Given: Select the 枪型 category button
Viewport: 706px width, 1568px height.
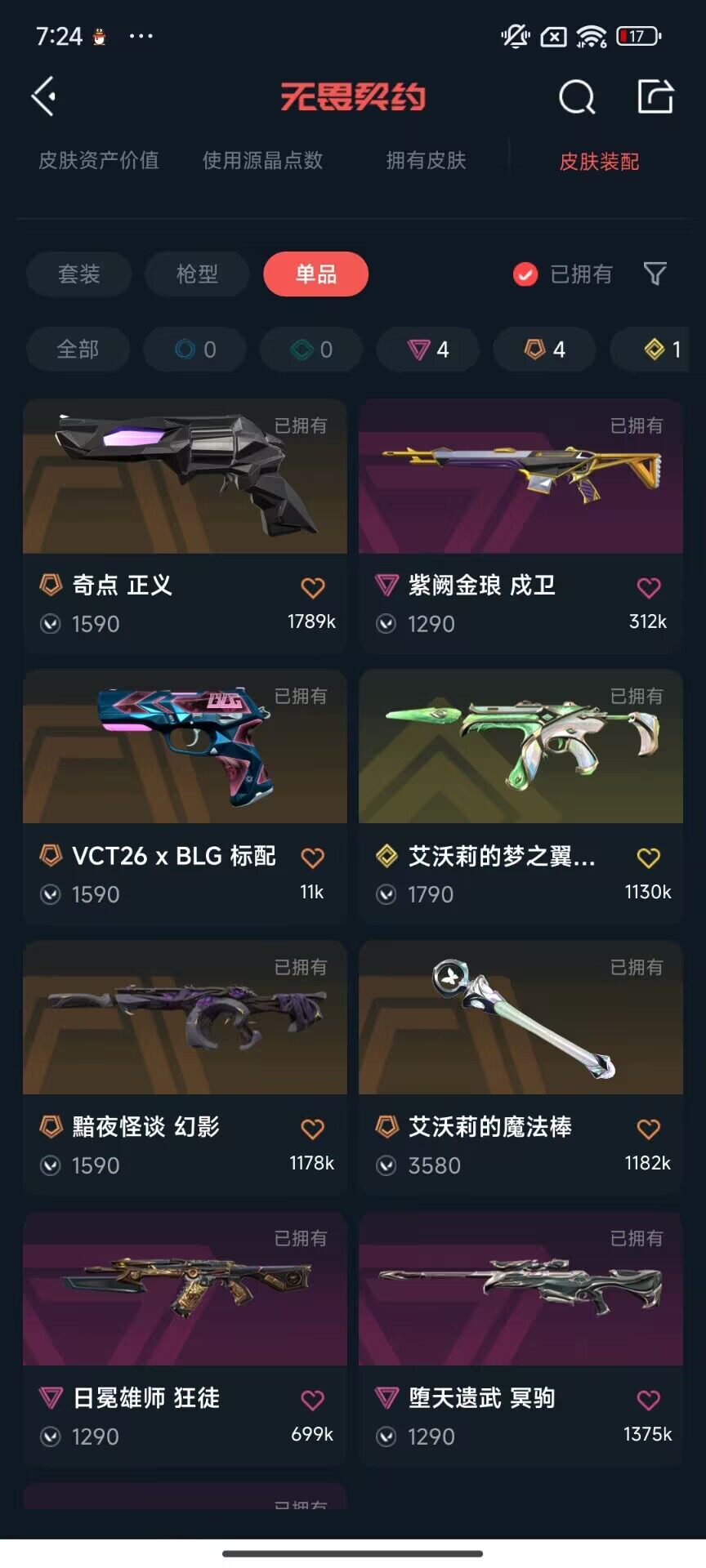Looking at the screenshot, I should click(196, 274).
